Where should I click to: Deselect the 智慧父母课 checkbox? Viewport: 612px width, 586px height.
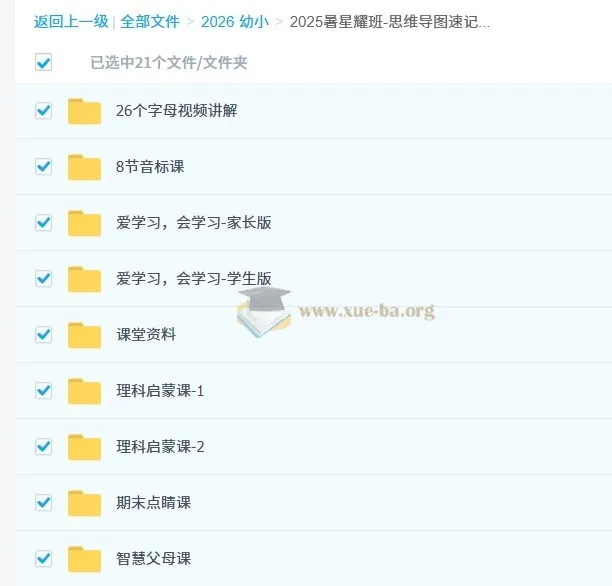click(x=43, y=559)
